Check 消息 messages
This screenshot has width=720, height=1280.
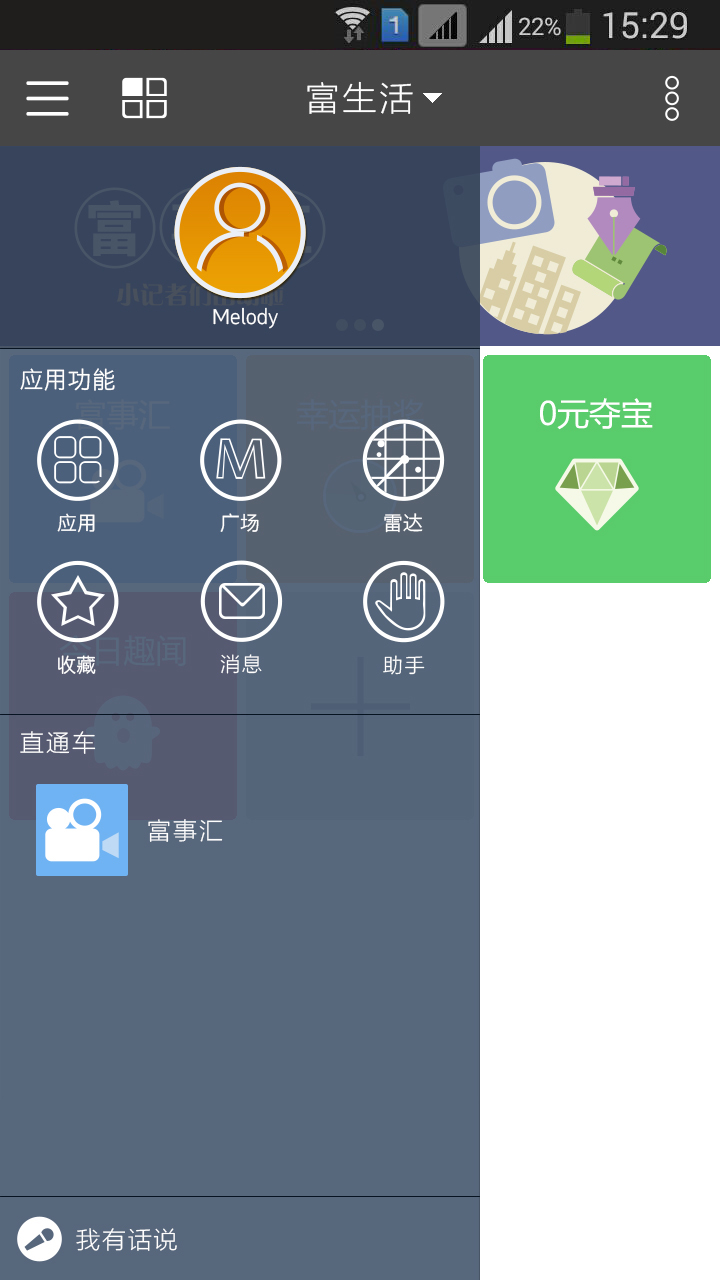(x=240, y=616)
